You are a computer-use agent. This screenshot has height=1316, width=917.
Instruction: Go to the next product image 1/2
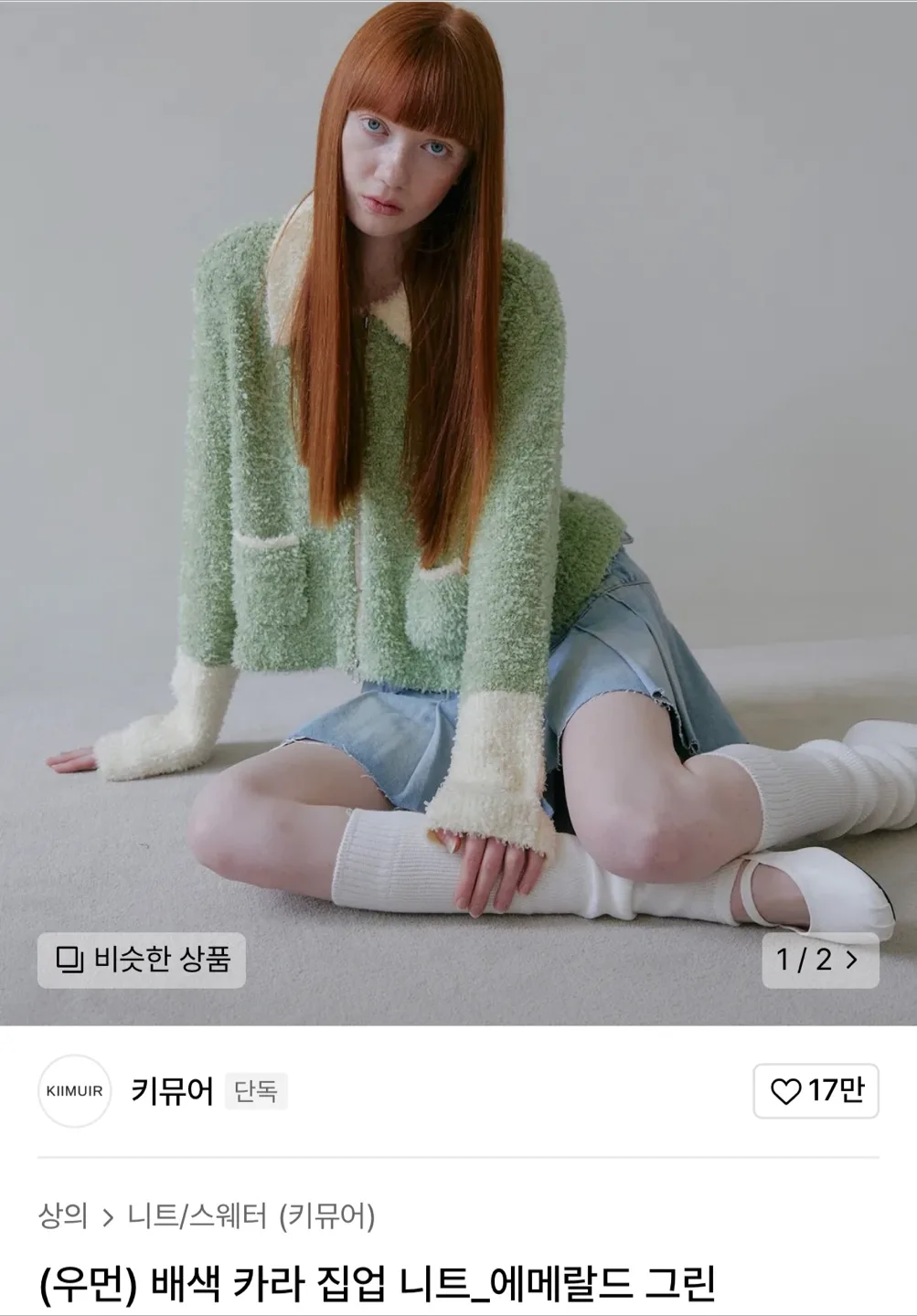point(820,960)
